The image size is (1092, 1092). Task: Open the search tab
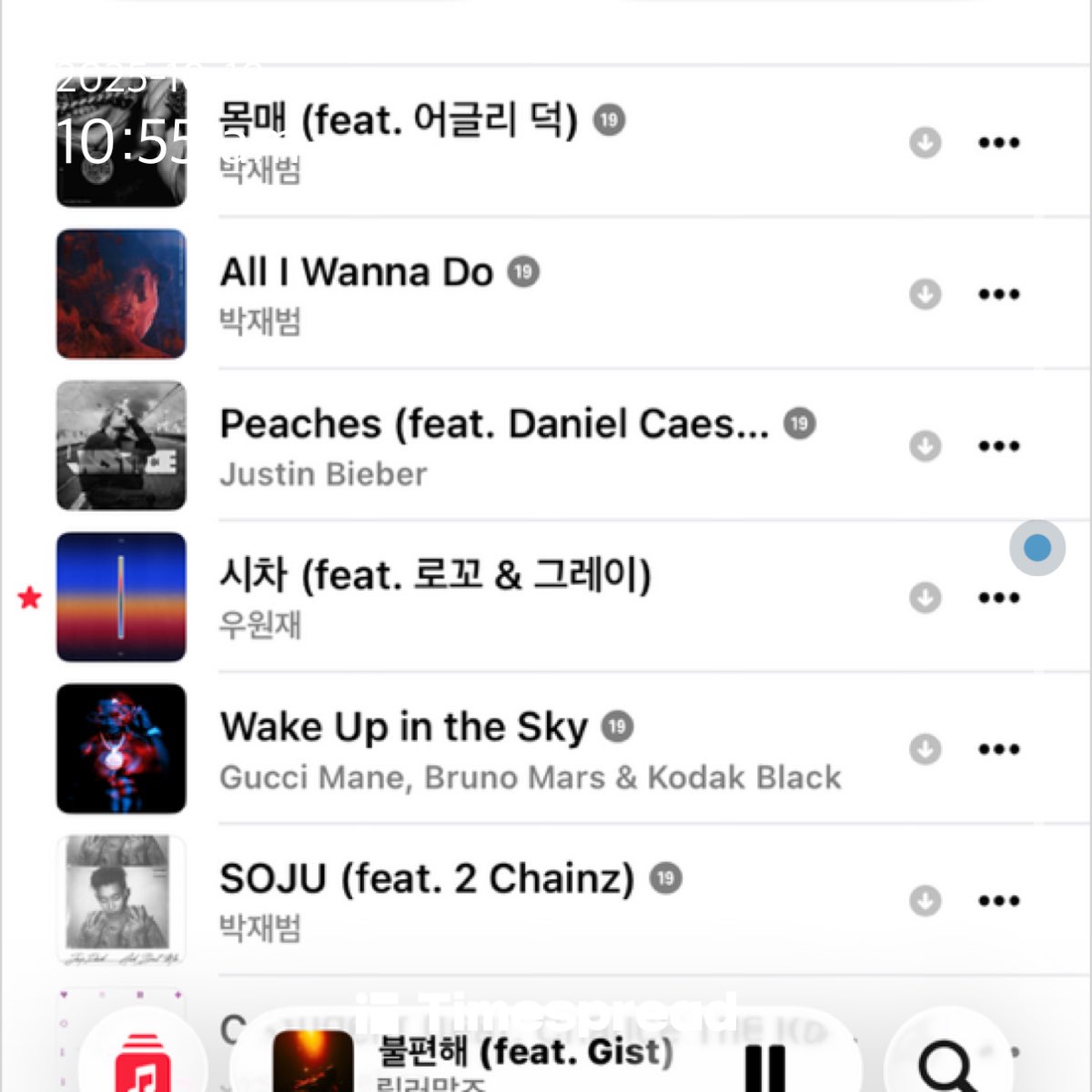[x=949, y=1065]
